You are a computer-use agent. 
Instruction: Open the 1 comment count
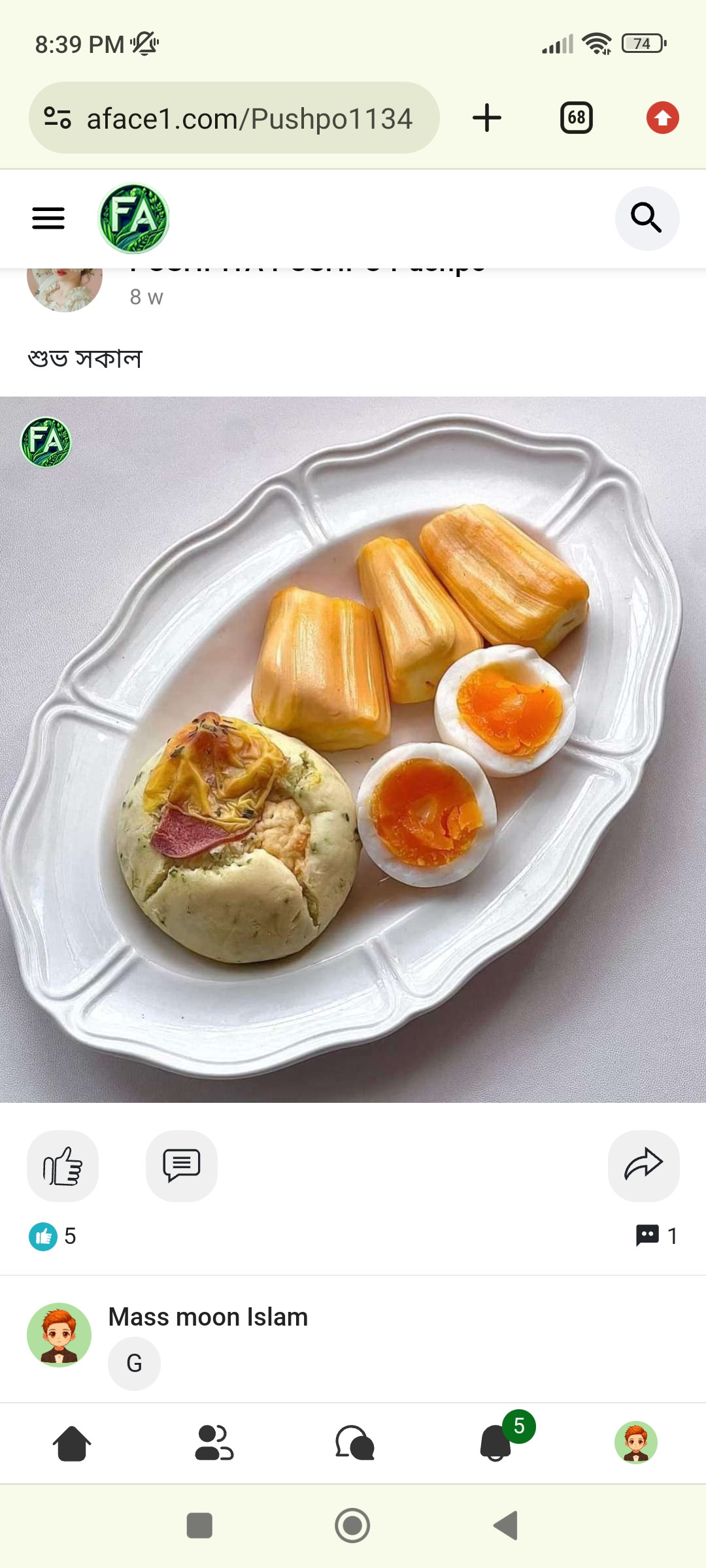point(657,1235)
